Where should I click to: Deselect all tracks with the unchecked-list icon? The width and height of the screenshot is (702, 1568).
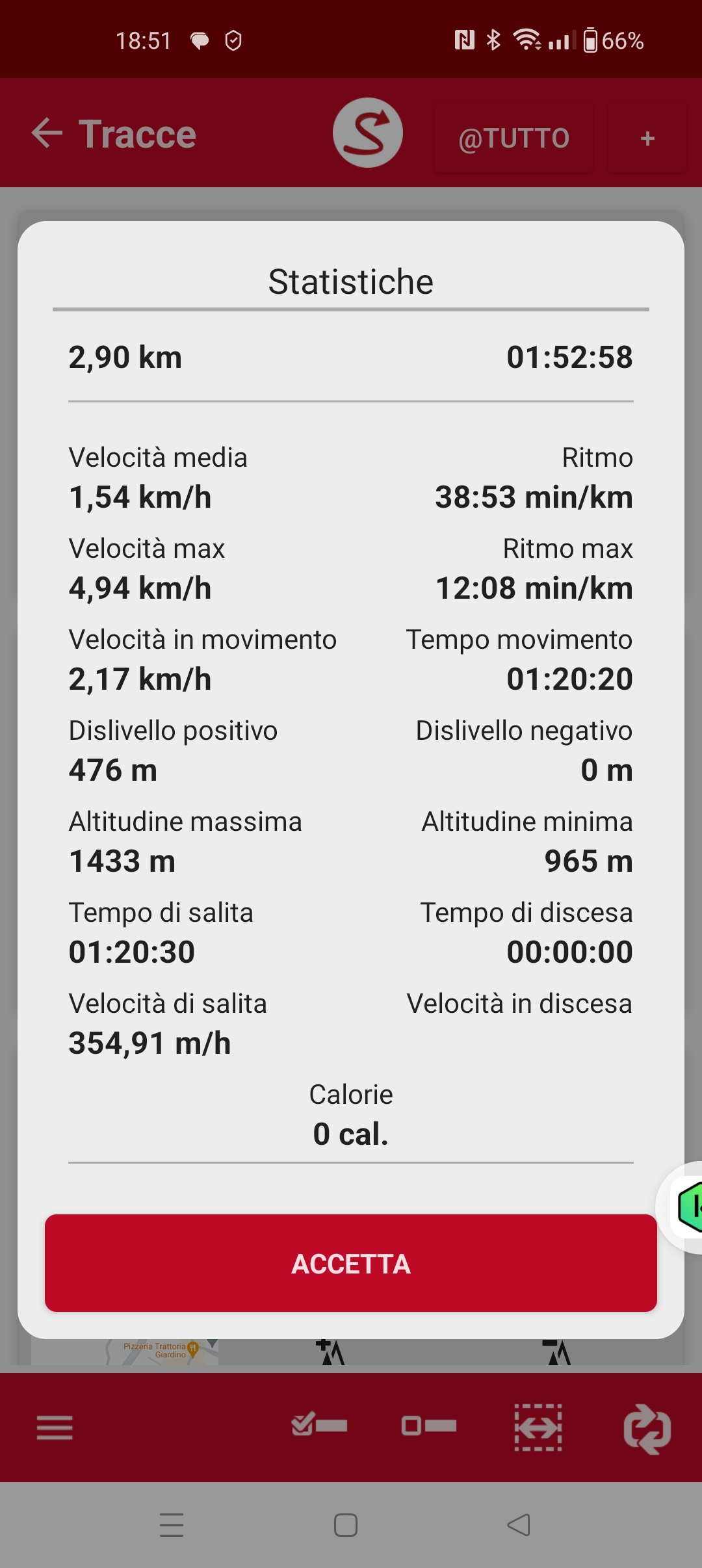tap(429, 1426)
